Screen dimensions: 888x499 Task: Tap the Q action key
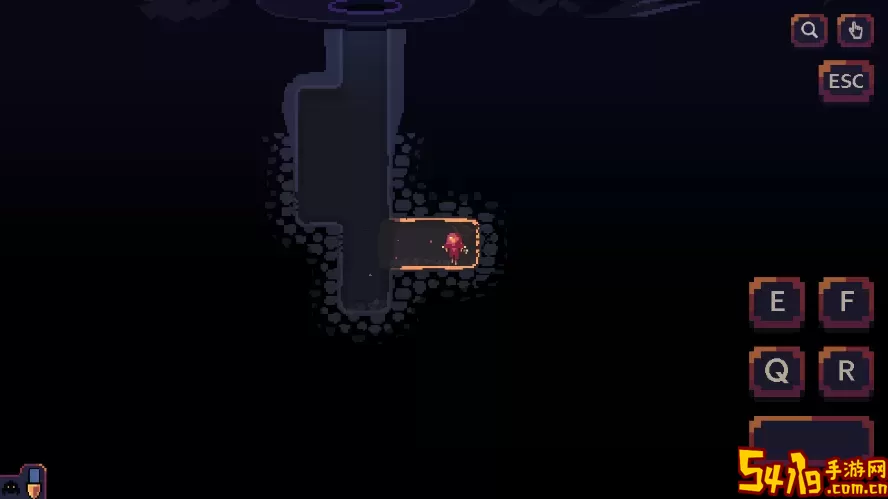point(777,372)
